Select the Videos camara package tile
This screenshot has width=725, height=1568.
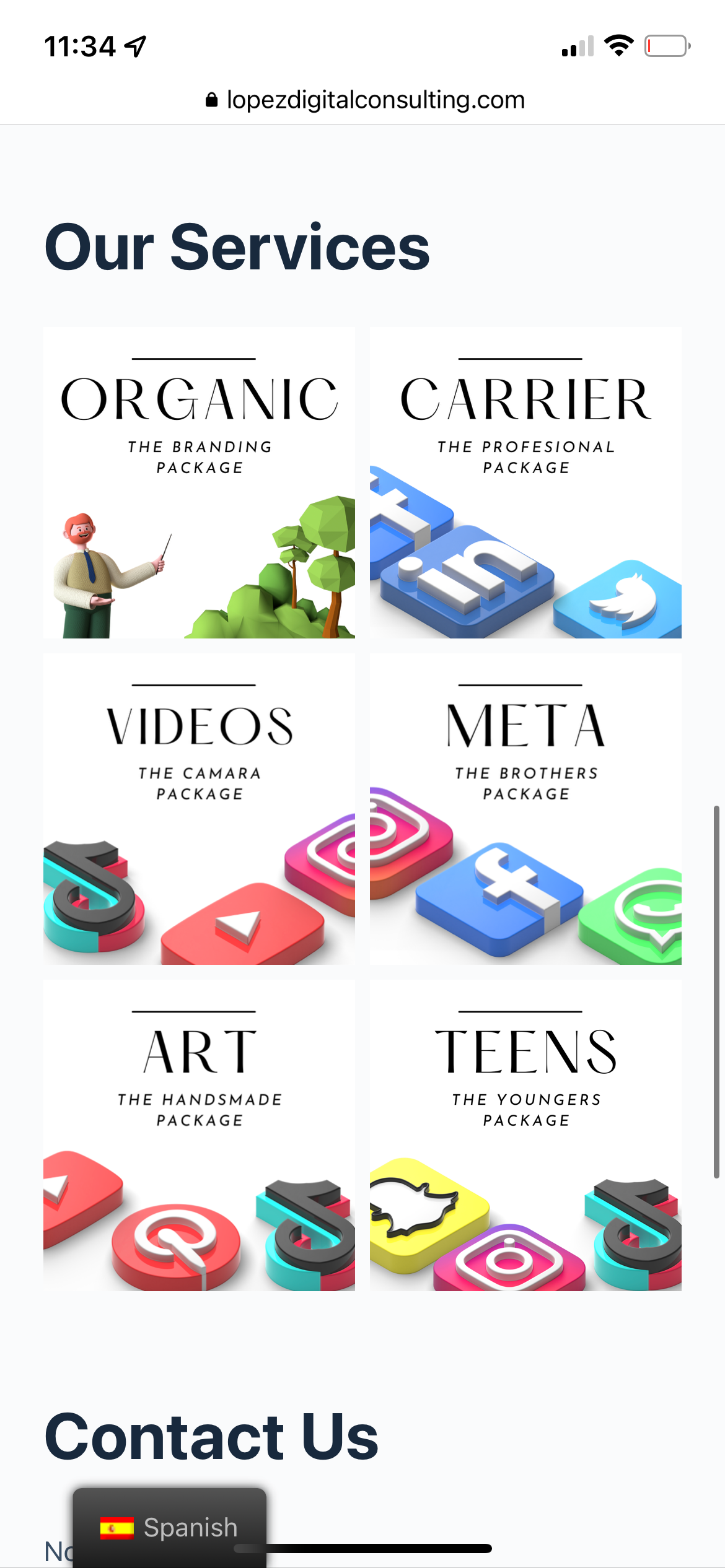click(199, 809)
